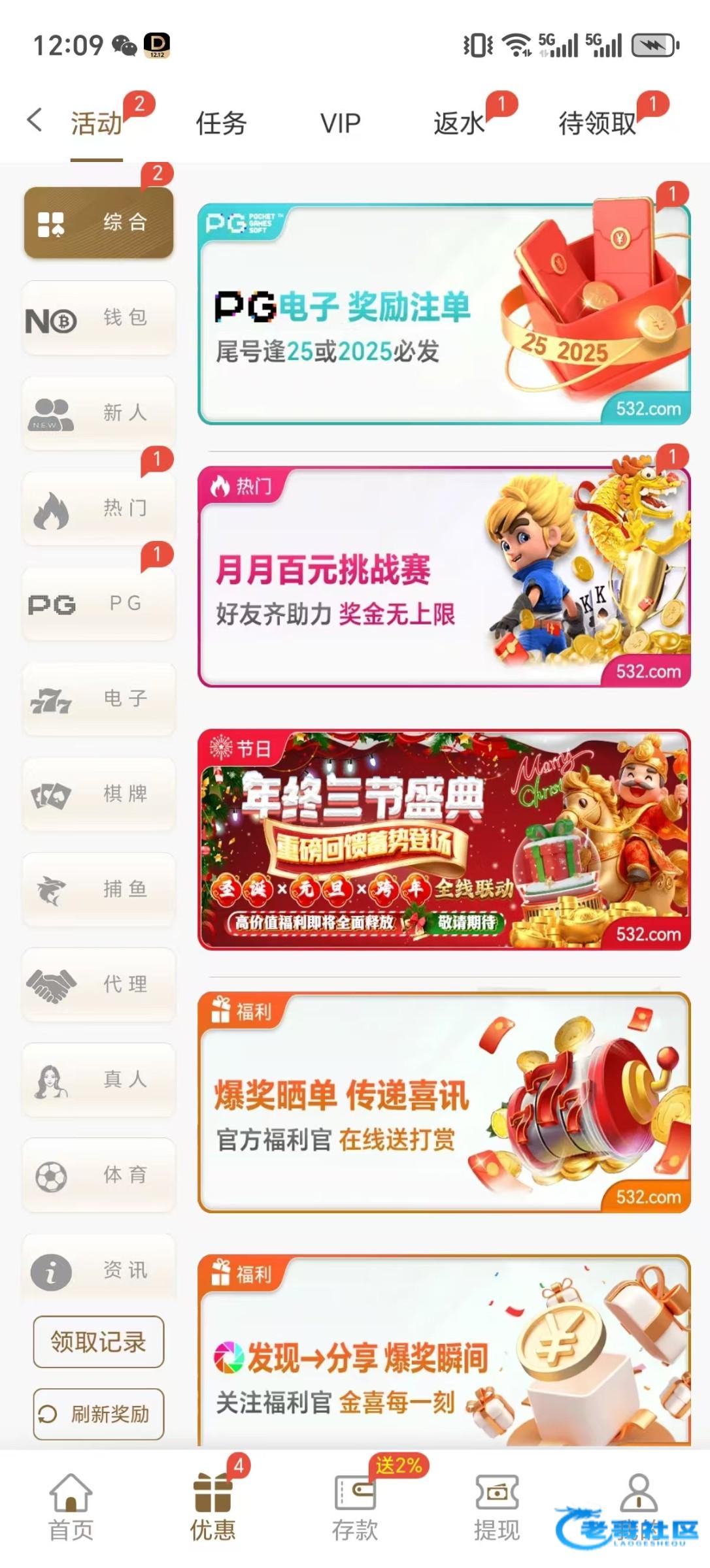Image resolution: width=710 pixels, height=1568 pixels.
Task: Switch to the VIP tab
Action: coord(340,123)
